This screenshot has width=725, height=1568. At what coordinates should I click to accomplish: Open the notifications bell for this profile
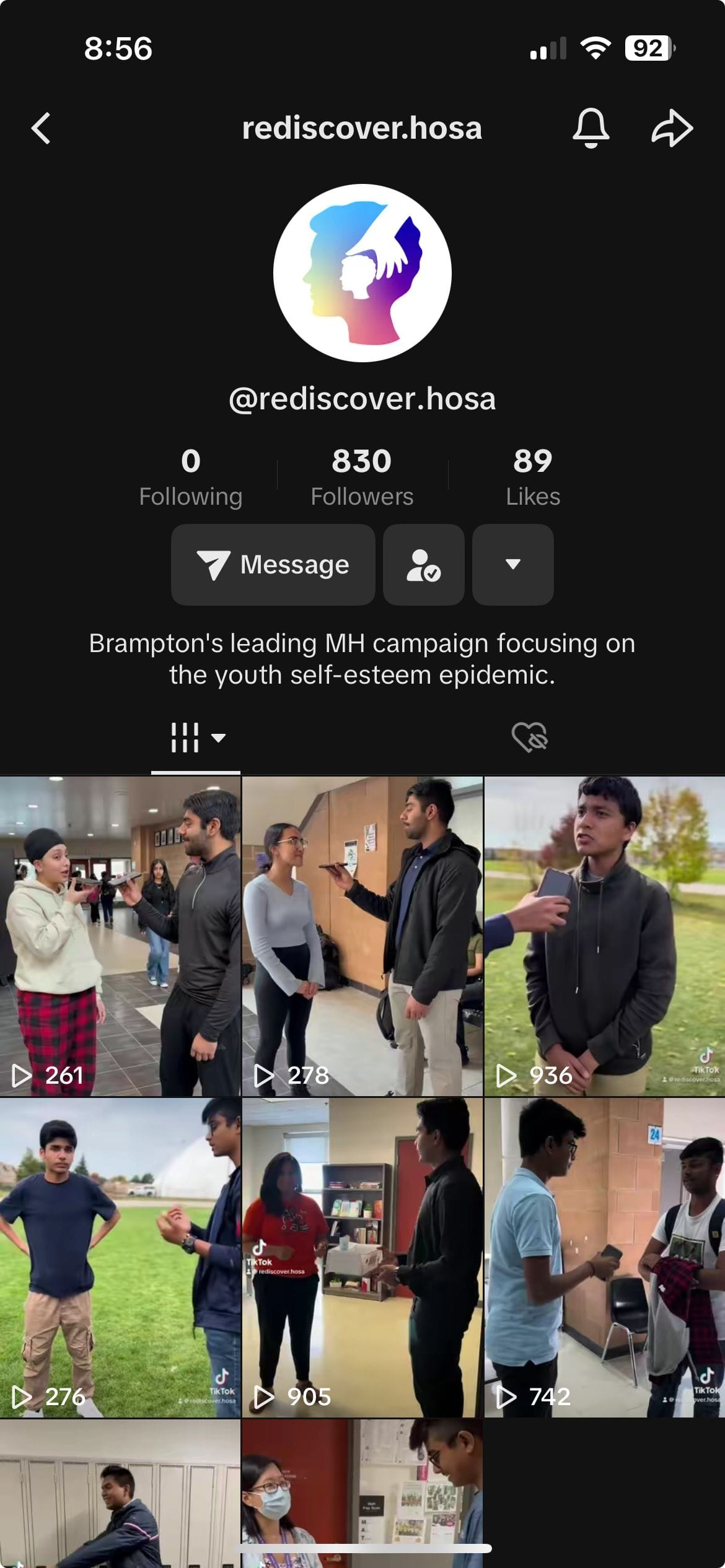(591, 128)
